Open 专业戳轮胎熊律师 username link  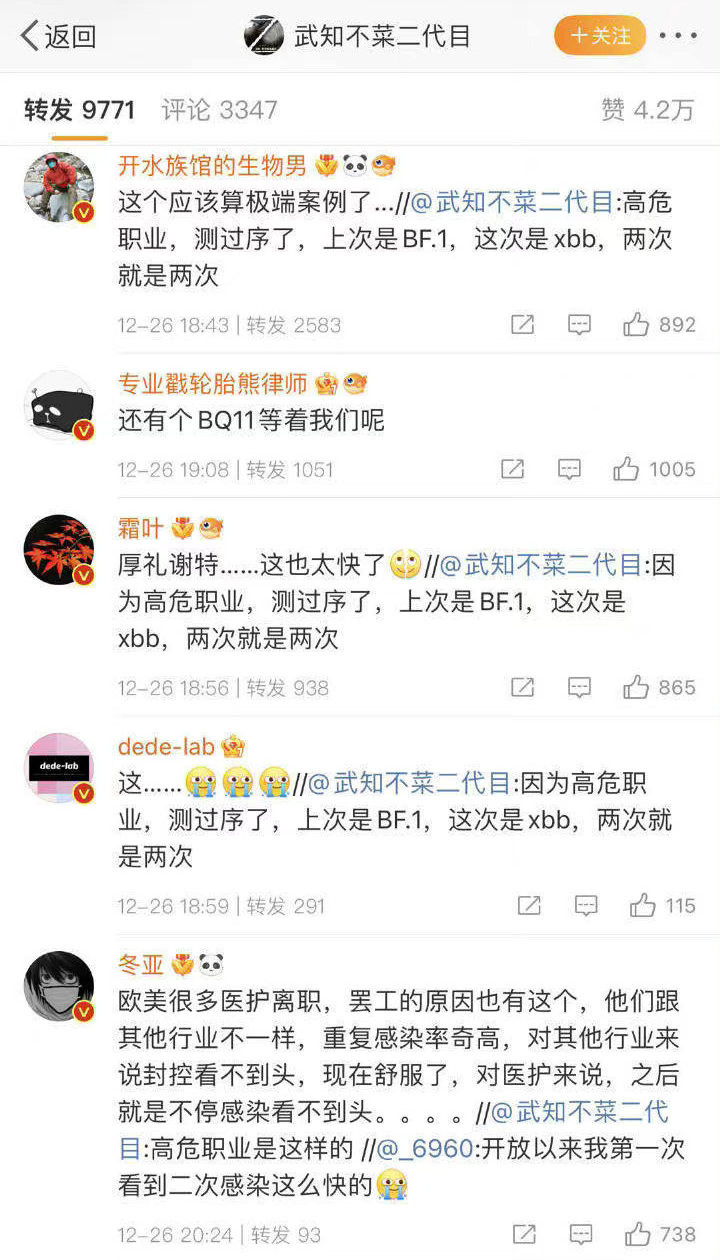click(213, 383)
